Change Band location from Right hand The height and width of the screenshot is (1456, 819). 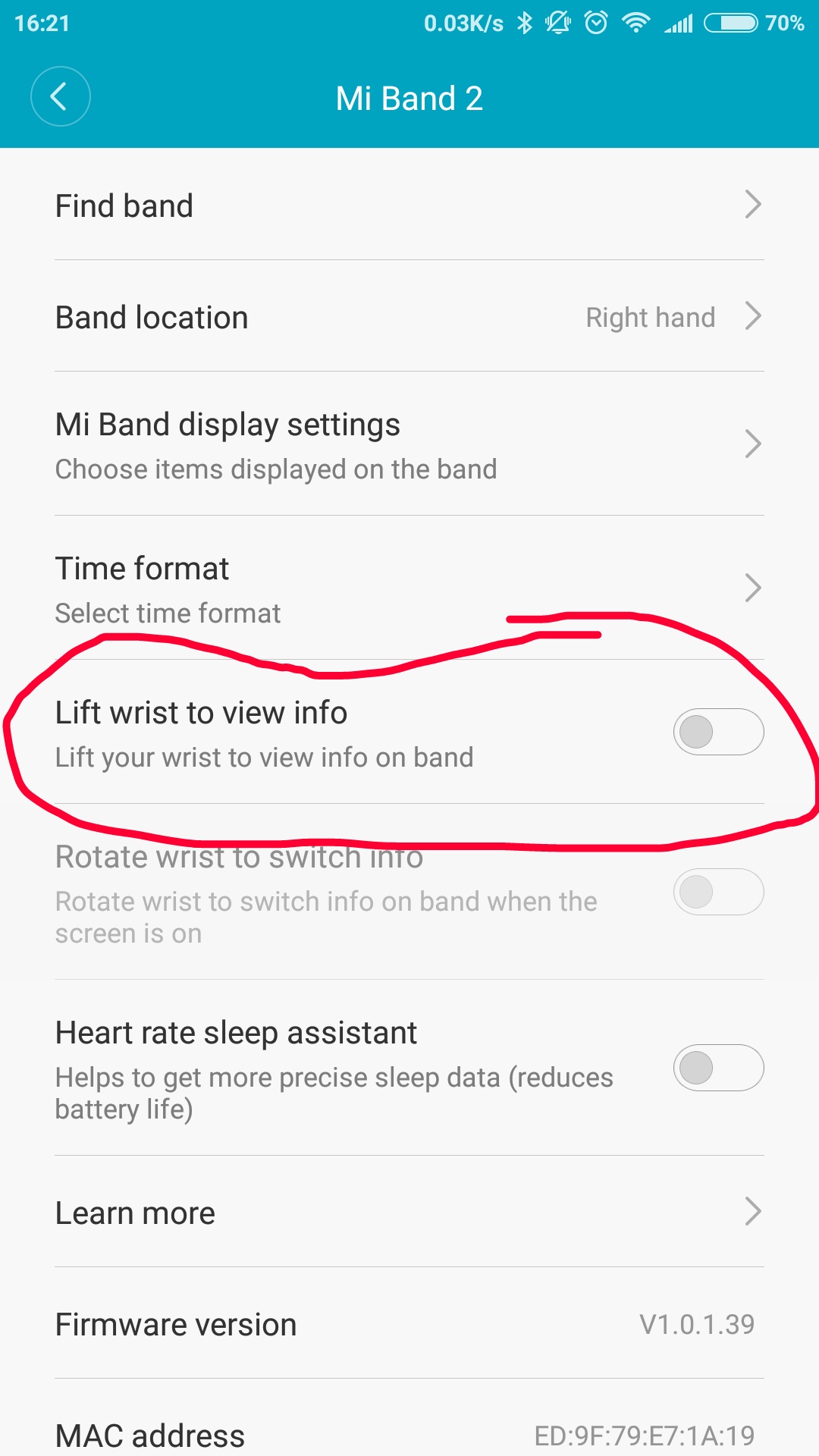[409, 316]
